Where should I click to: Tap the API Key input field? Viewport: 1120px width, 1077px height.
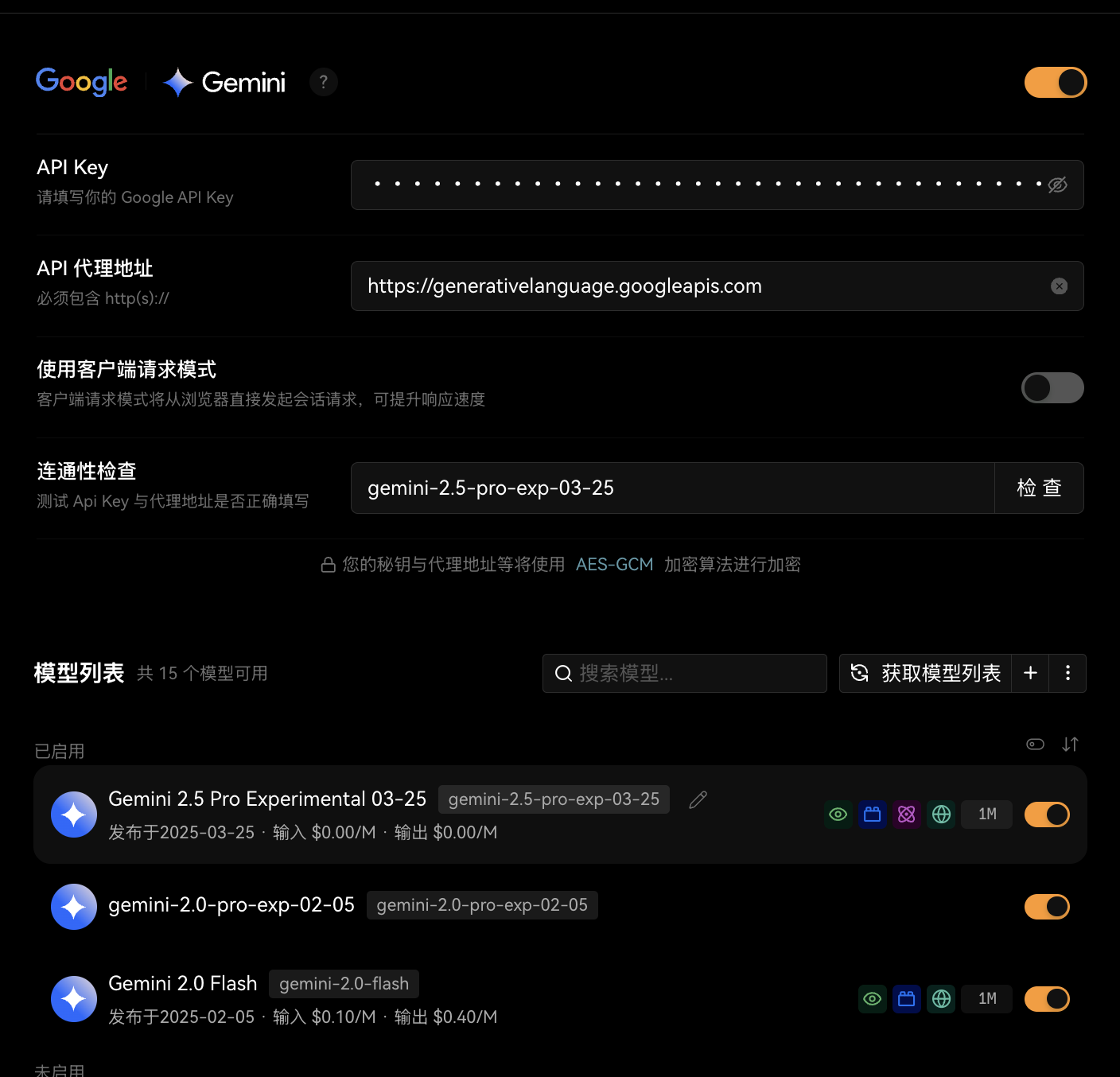coord(700,185)
